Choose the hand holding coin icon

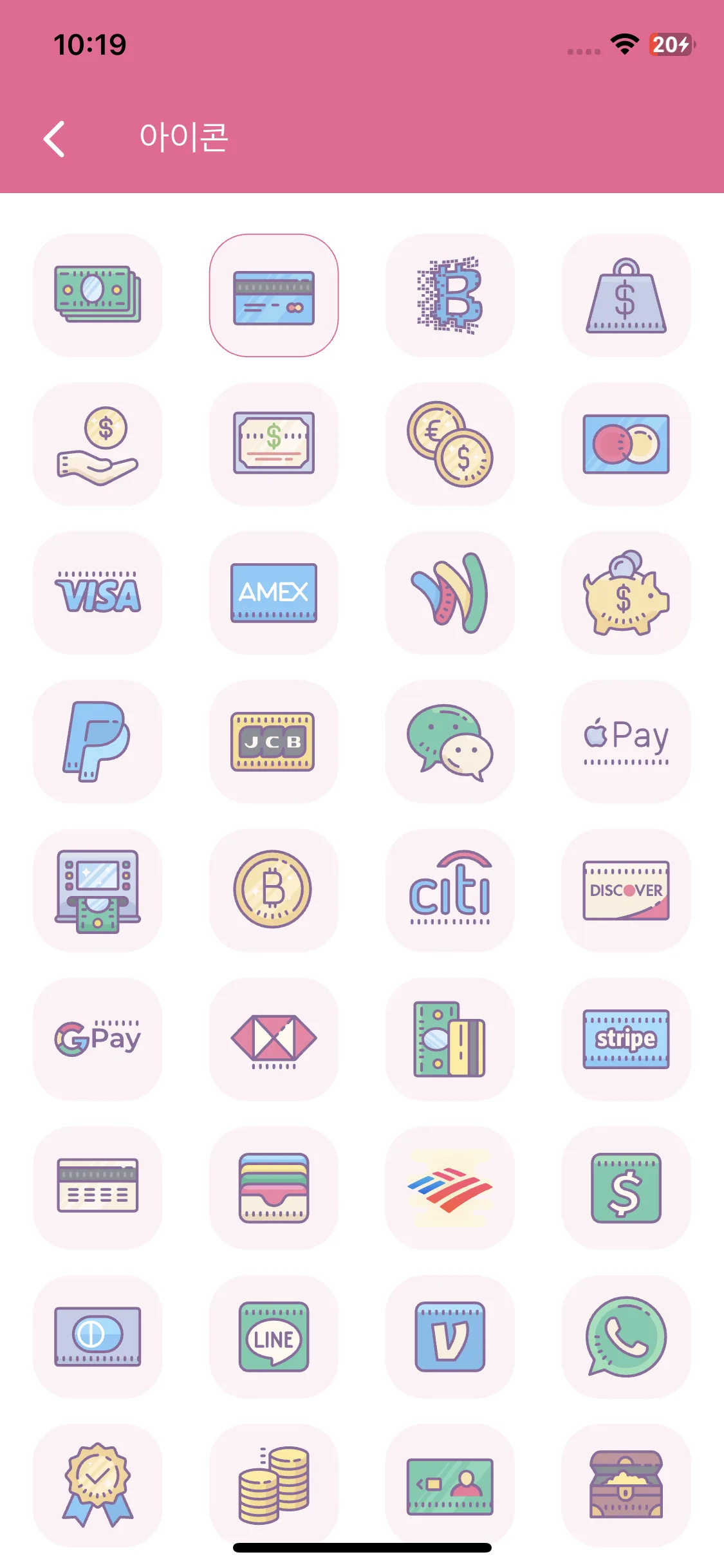click(98, 444)
